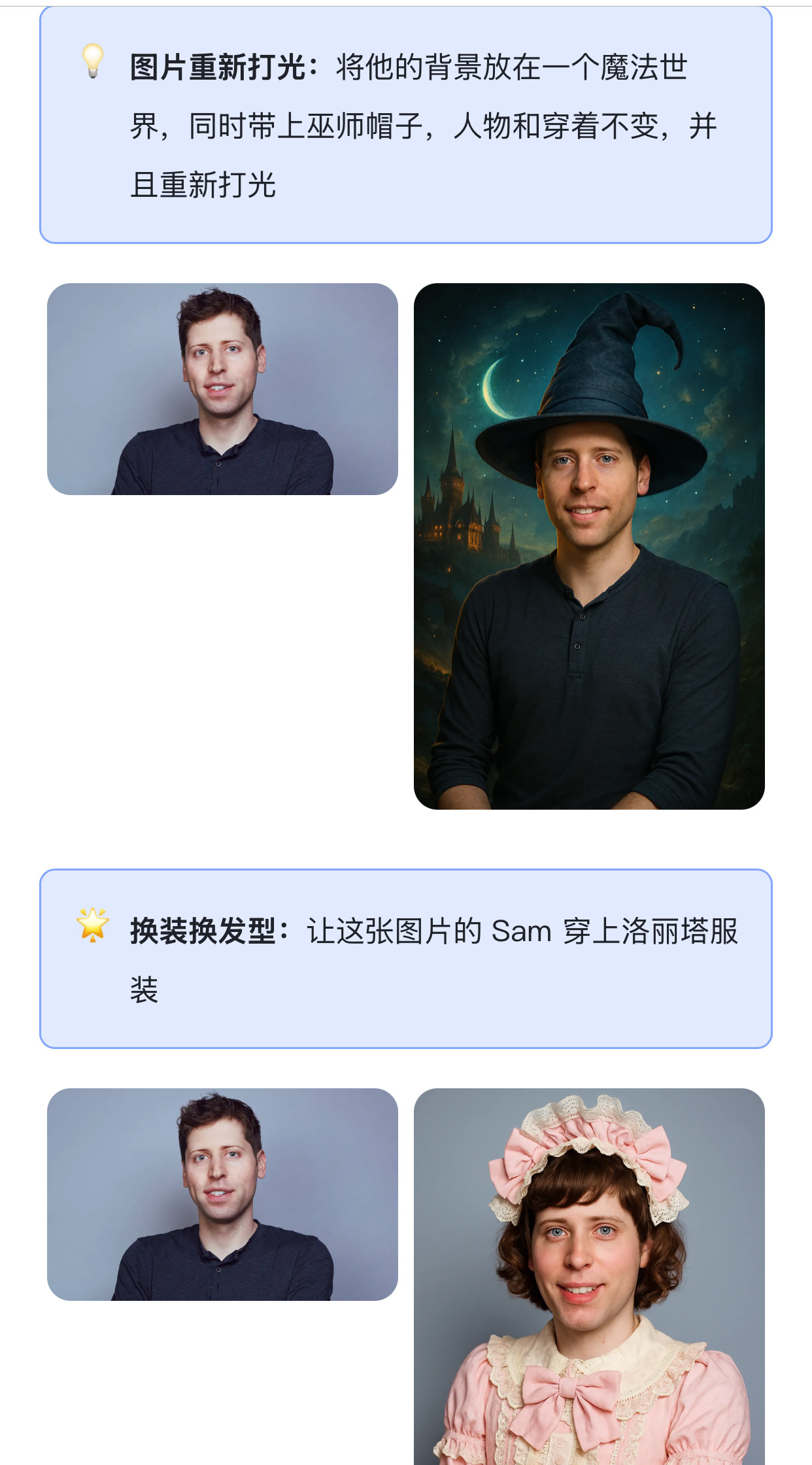The image size is (812, 1465).
Task: Enlarge the original portrait below the 换装换发型 prompt
Action: 222,1194
